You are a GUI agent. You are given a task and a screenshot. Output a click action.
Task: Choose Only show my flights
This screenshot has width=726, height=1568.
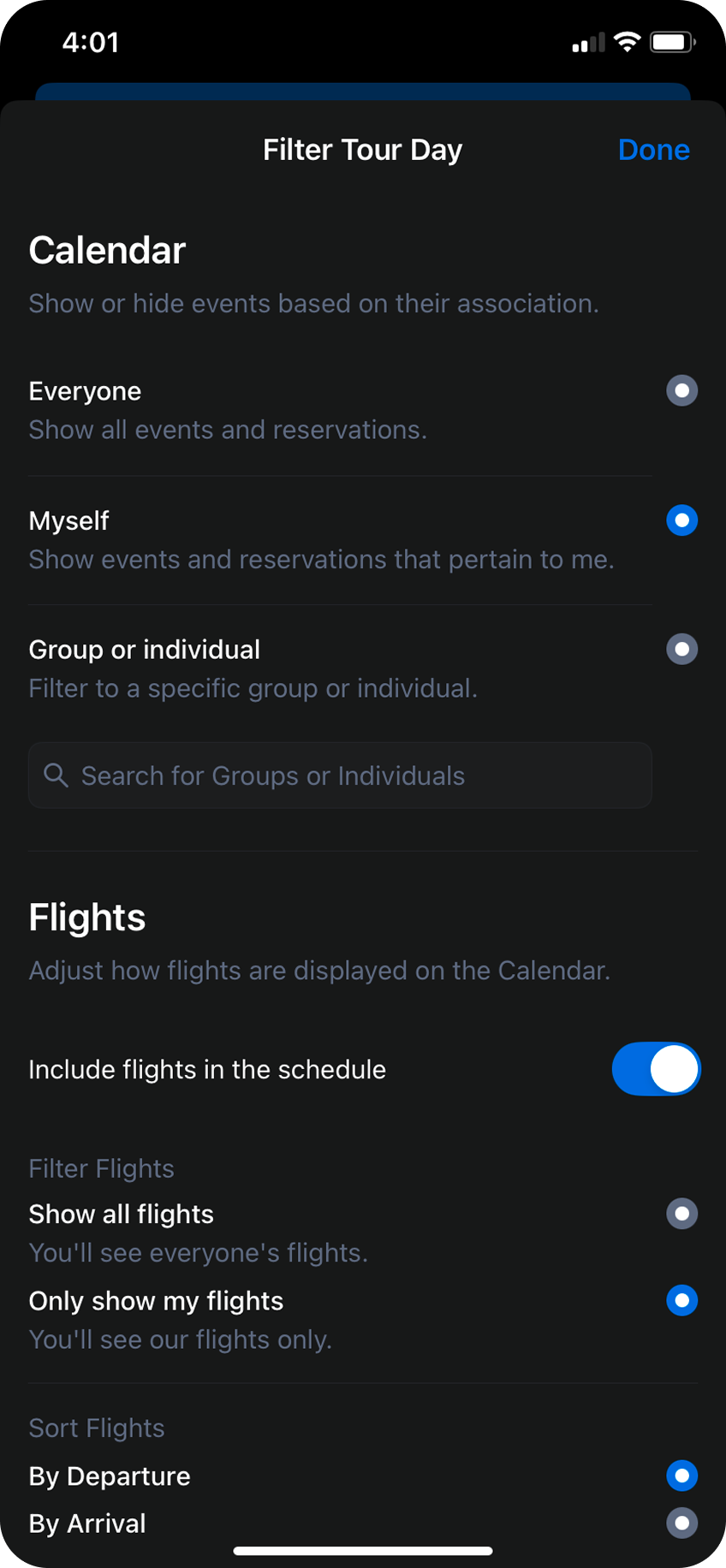pyautogui.click(x=681, y=1301)
